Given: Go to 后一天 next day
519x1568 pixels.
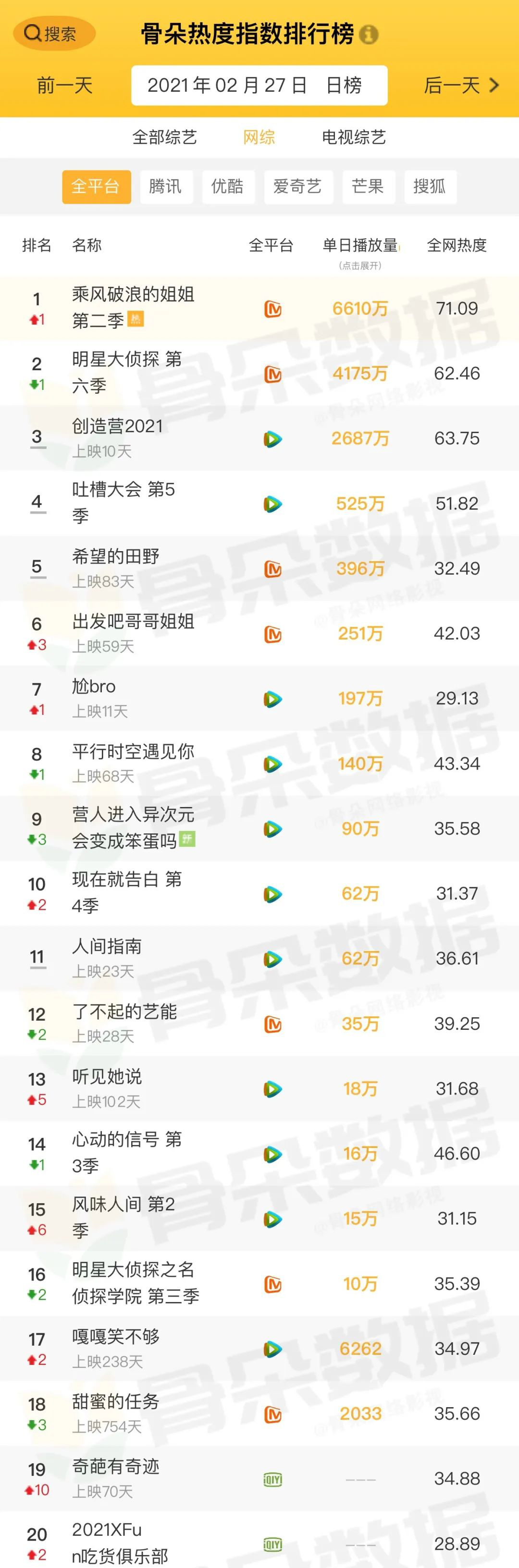Looking at the screenshot, I should [x=461, y=85].
